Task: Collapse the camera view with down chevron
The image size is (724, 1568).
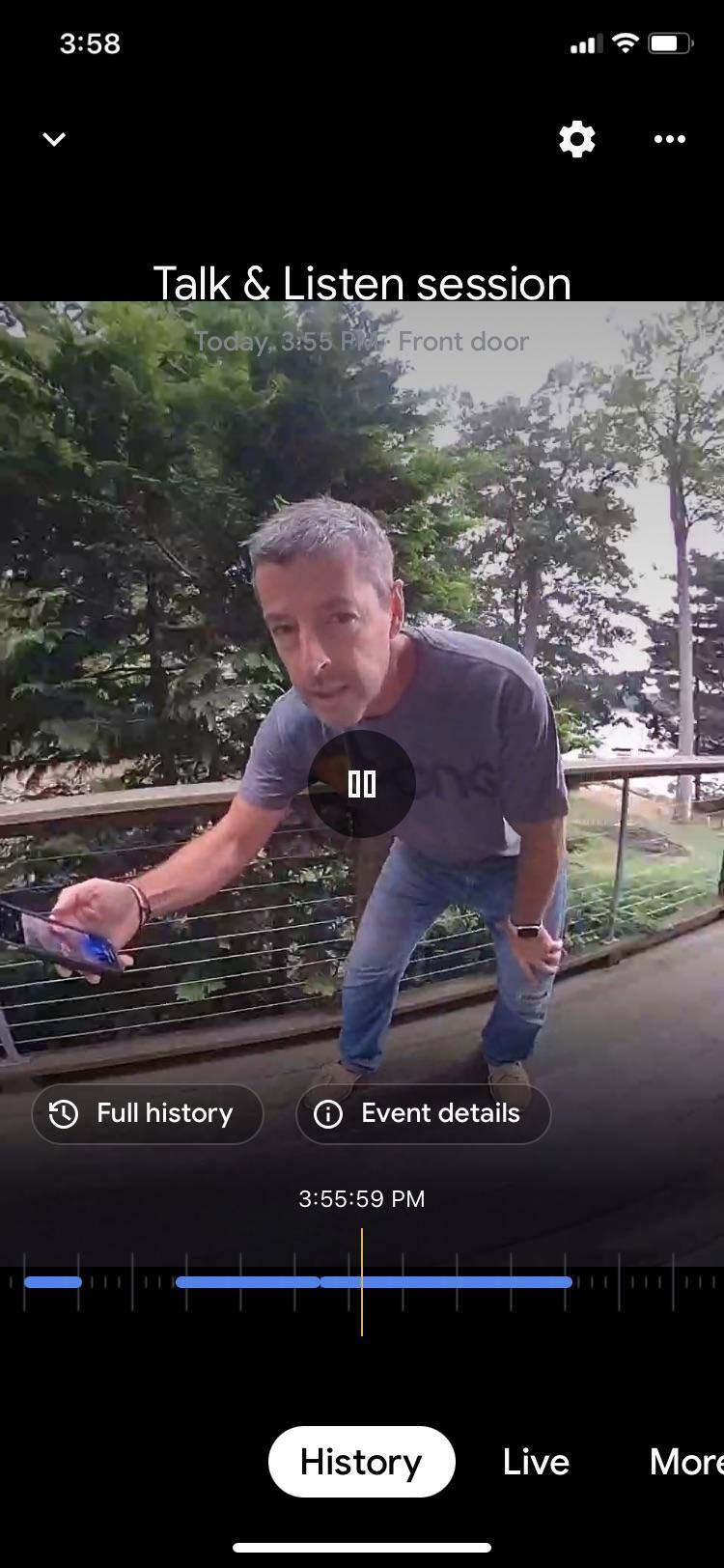Action: (54, 139)
